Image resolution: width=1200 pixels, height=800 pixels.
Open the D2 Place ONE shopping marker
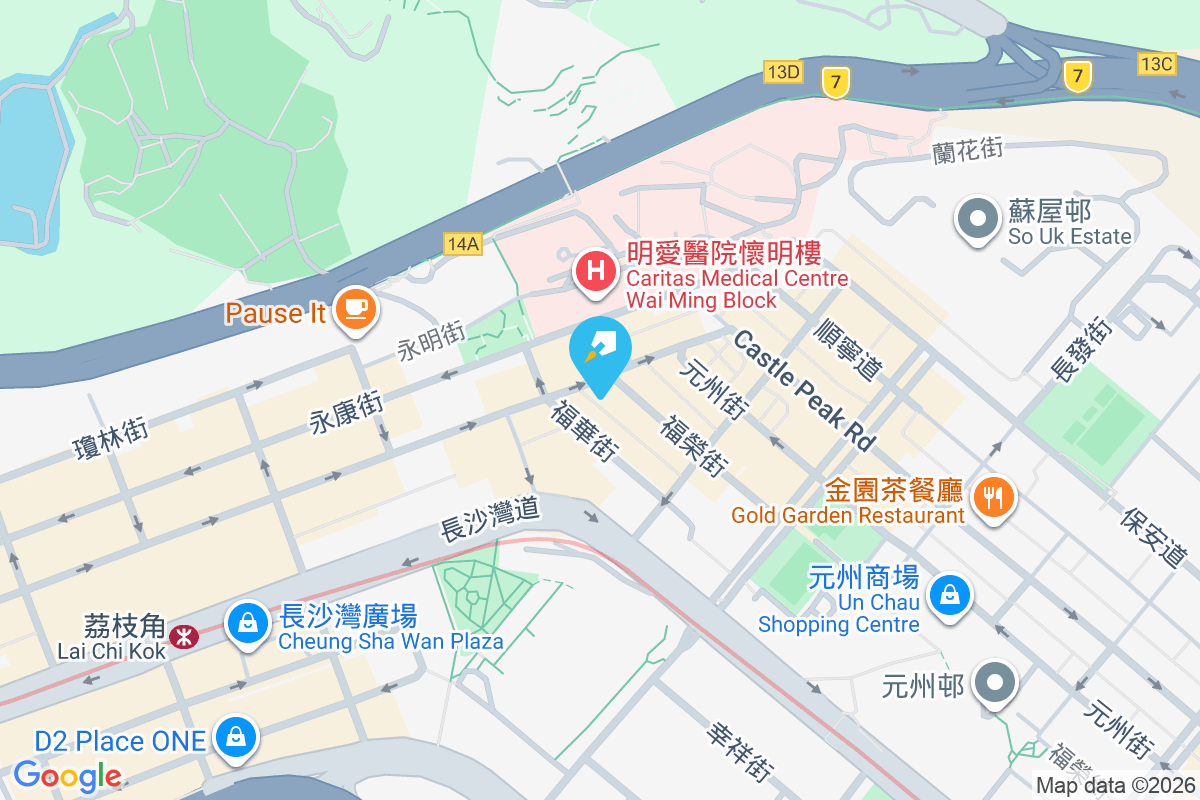[x=235, y=738]
